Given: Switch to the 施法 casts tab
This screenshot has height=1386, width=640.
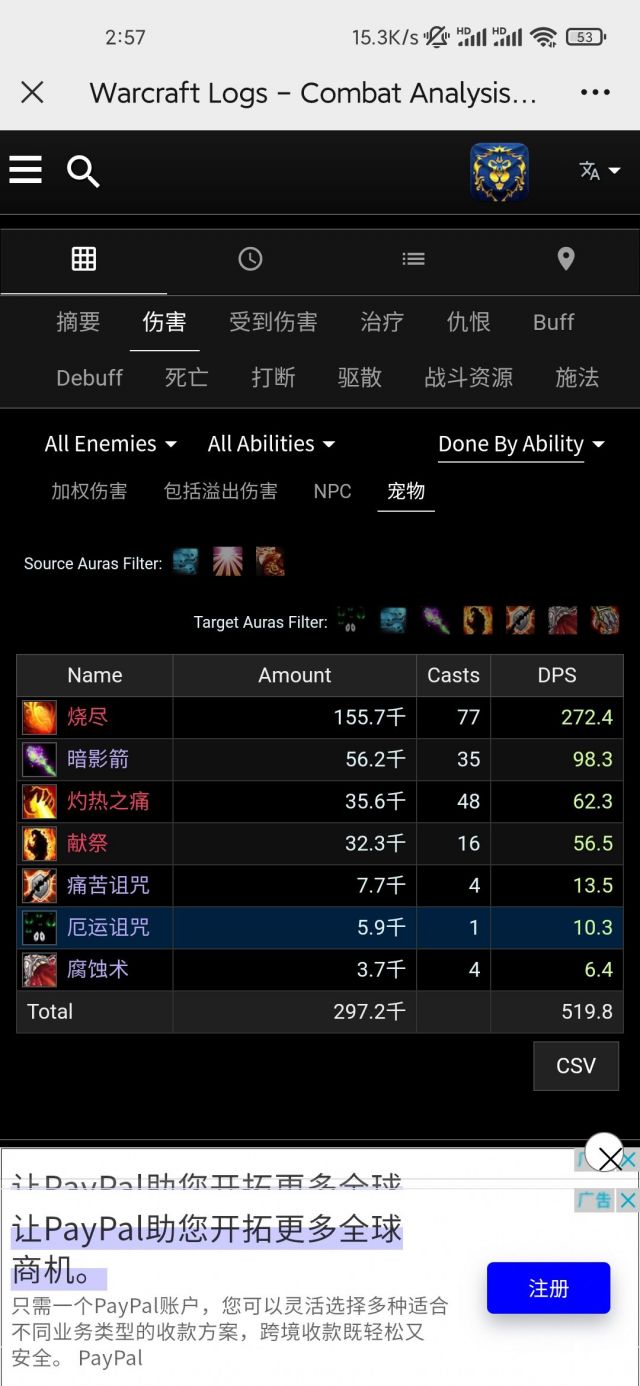Looking at the screenshot, I should 577,378.
